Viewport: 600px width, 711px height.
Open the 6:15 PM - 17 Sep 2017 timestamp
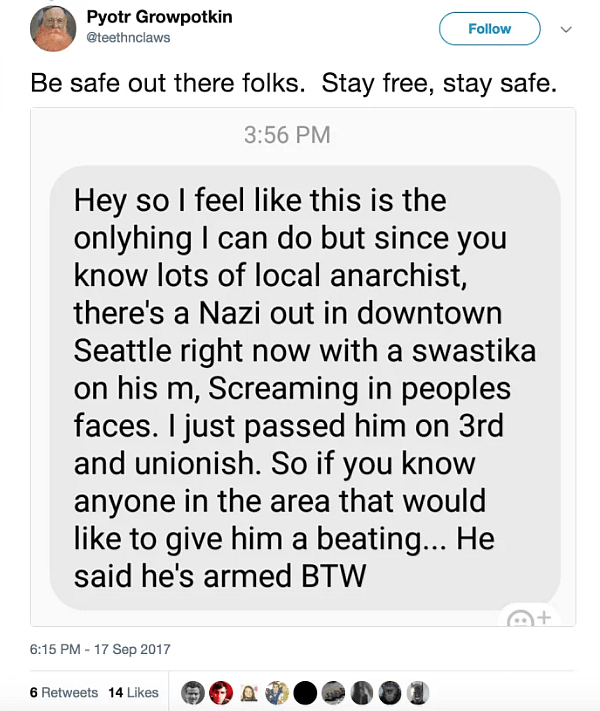(x=100, y=649)
